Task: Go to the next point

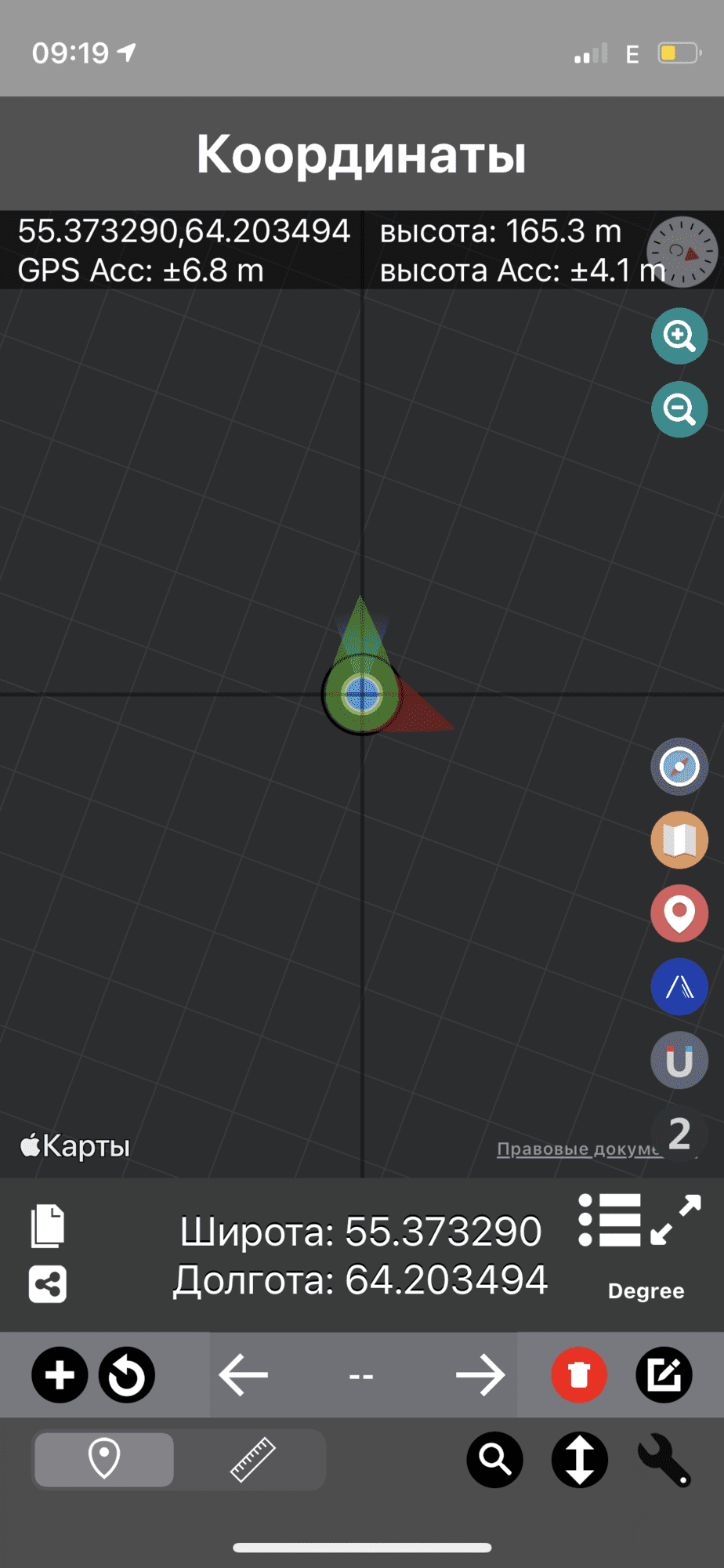Action: (480, 1374)
